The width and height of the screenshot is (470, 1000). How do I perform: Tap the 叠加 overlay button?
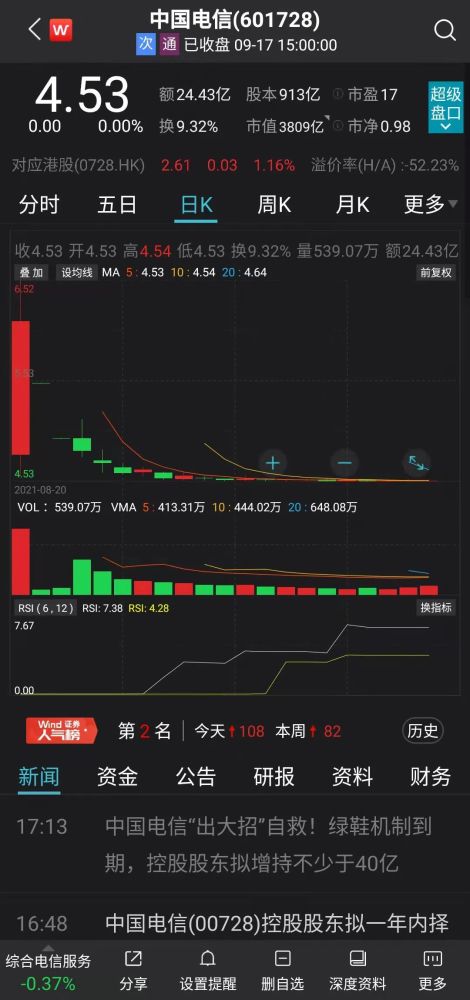[x=31, y=272]
